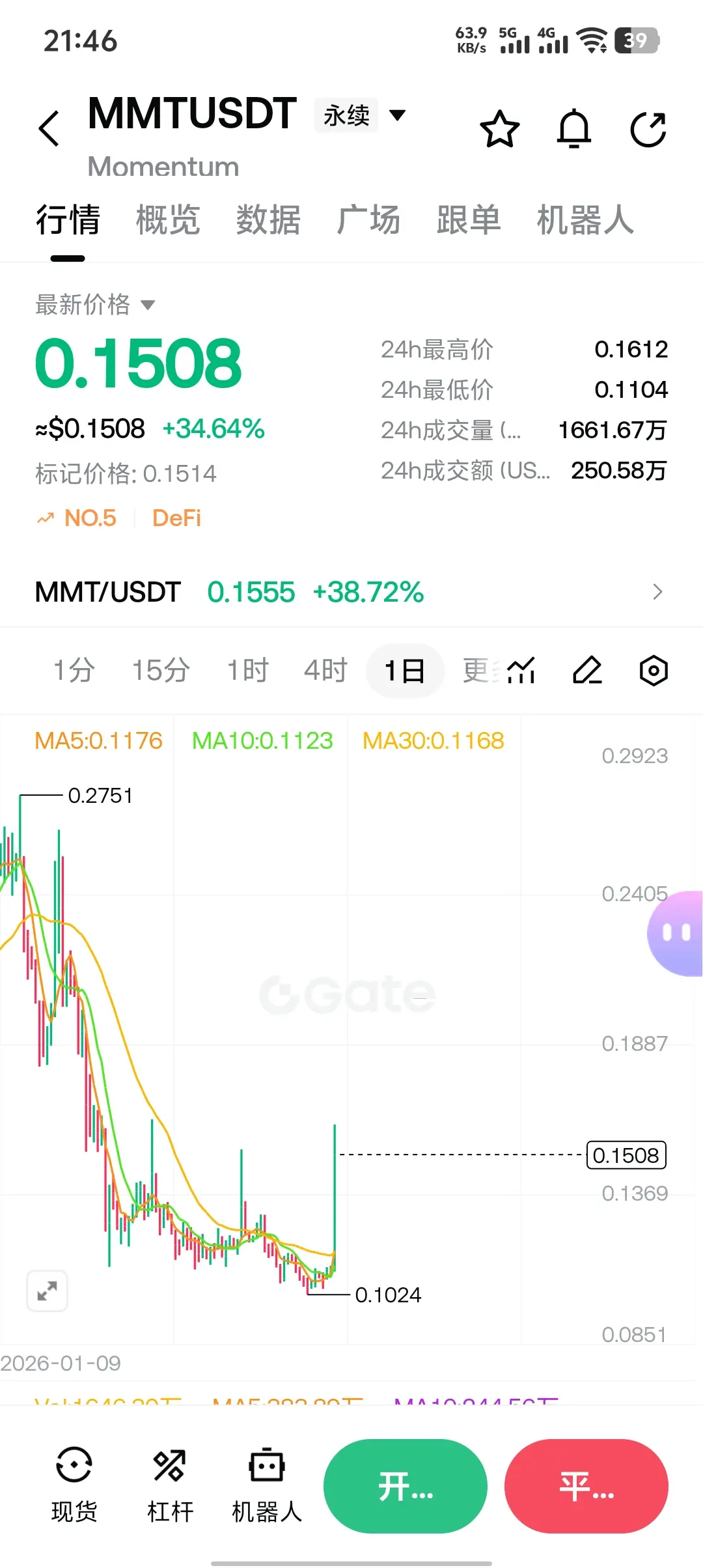Switch to the 跟单 tab
The height and width of the screenshot is (1568, 703).
(x=469, y=219)
